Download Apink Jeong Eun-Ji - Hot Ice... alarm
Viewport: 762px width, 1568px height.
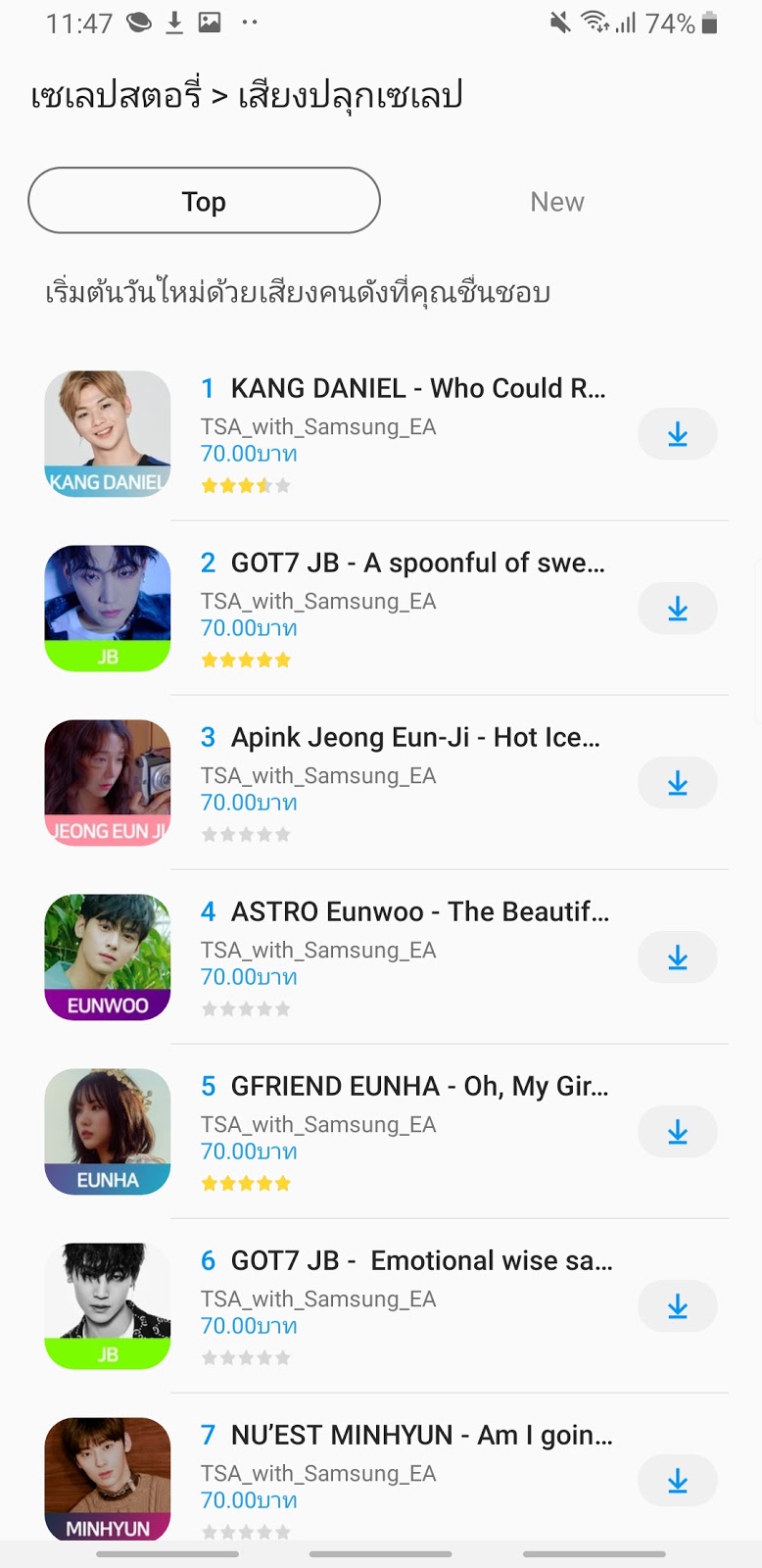pos(677,783)
